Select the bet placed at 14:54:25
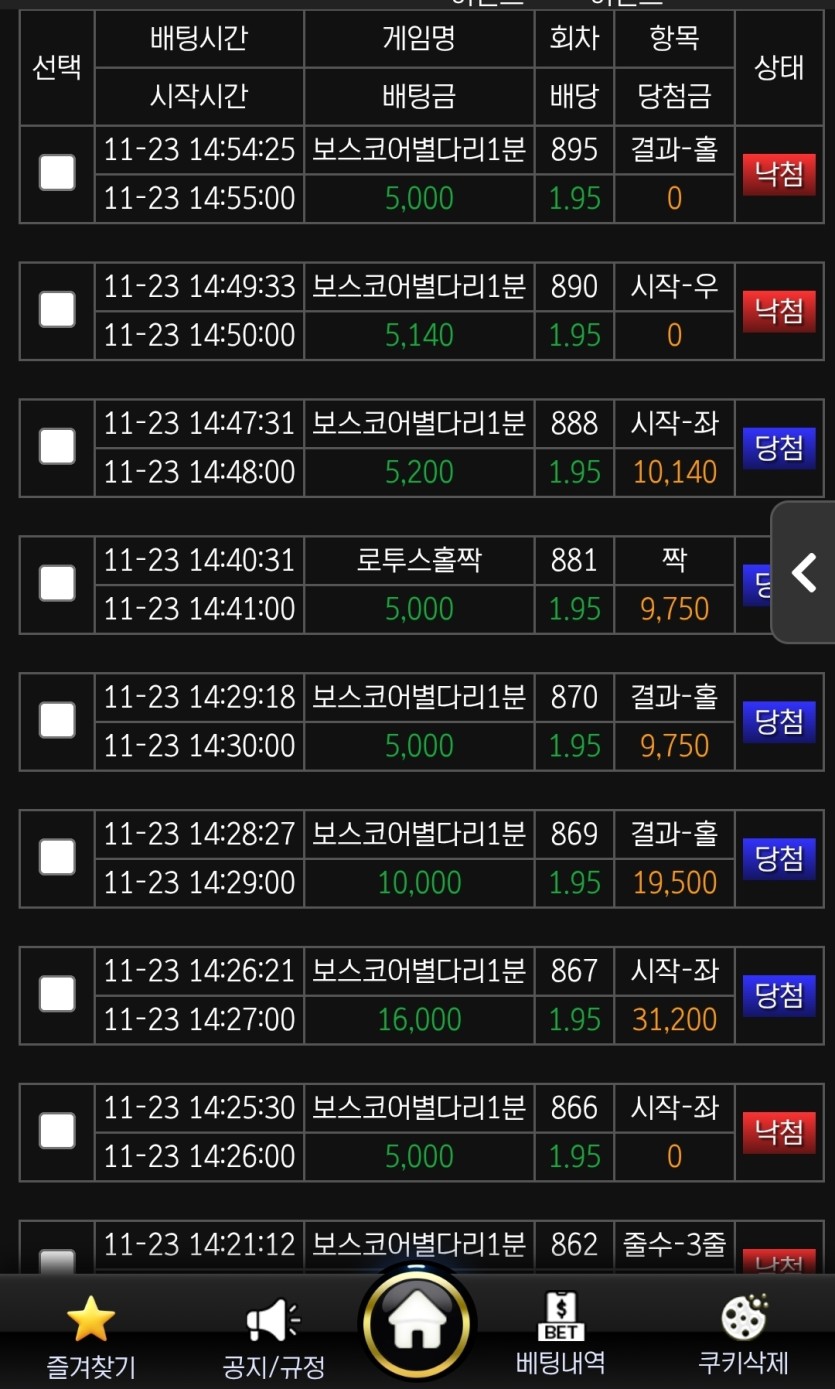 click(x=57, y=173)
